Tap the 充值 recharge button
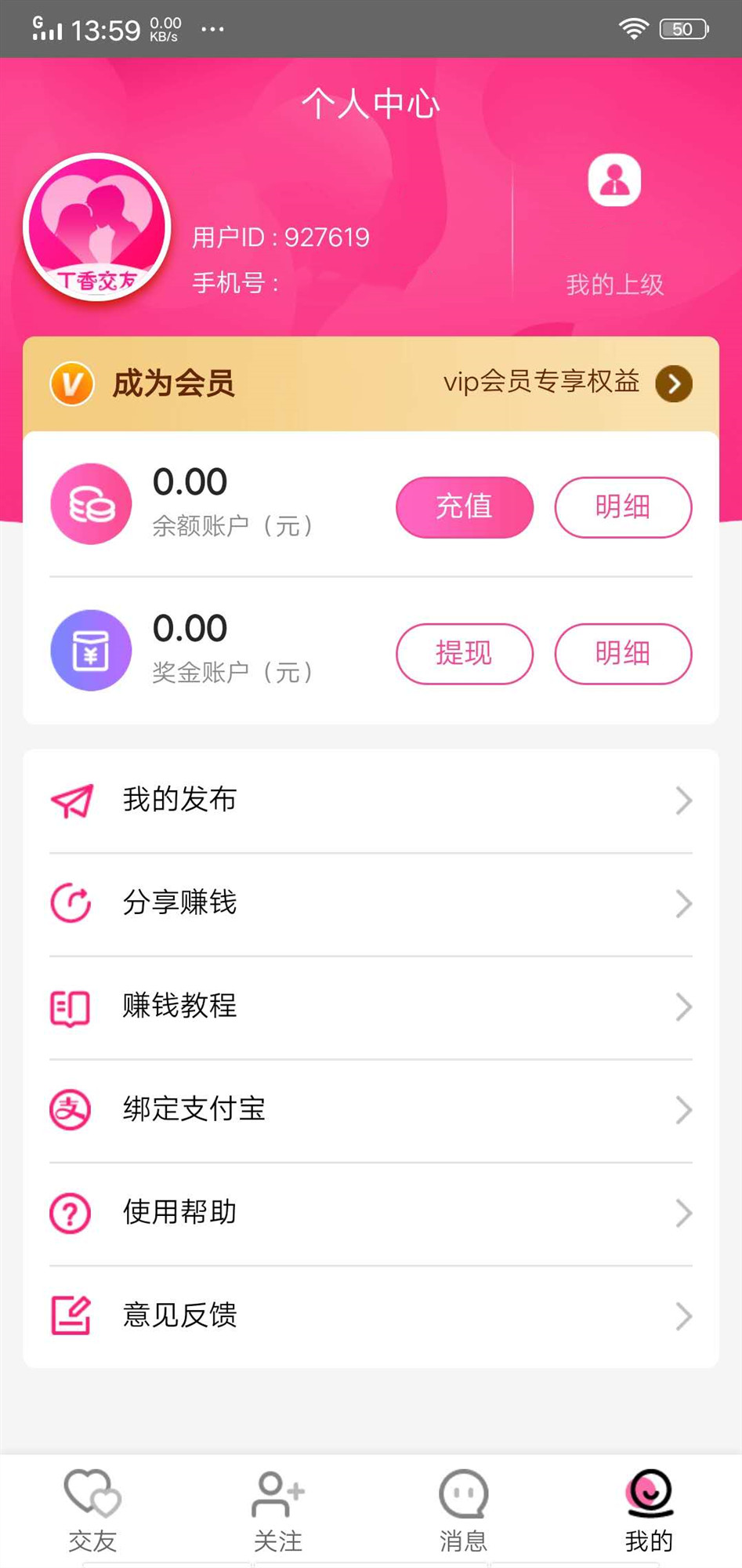 coord(464,506)
